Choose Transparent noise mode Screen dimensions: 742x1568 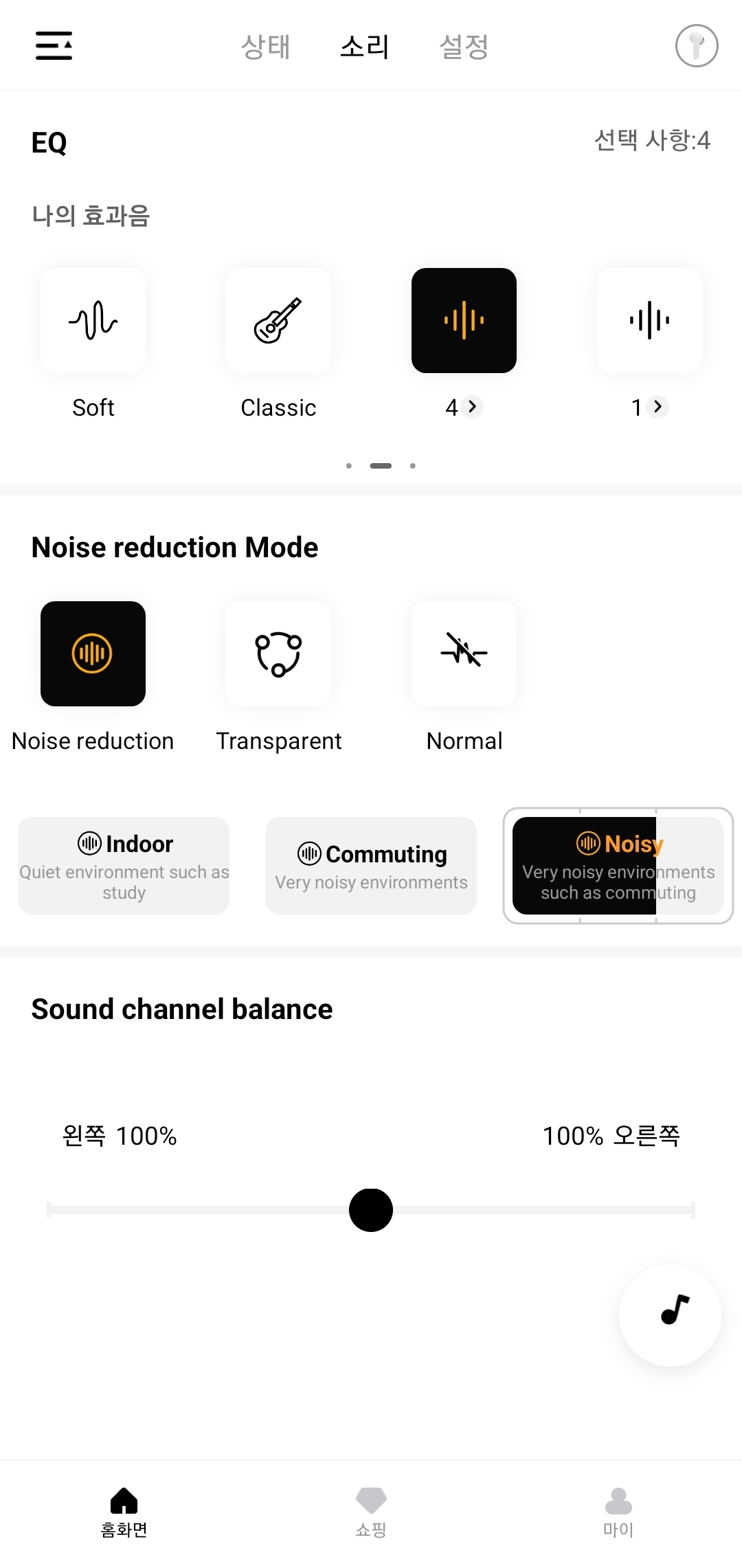click(278, 653)
